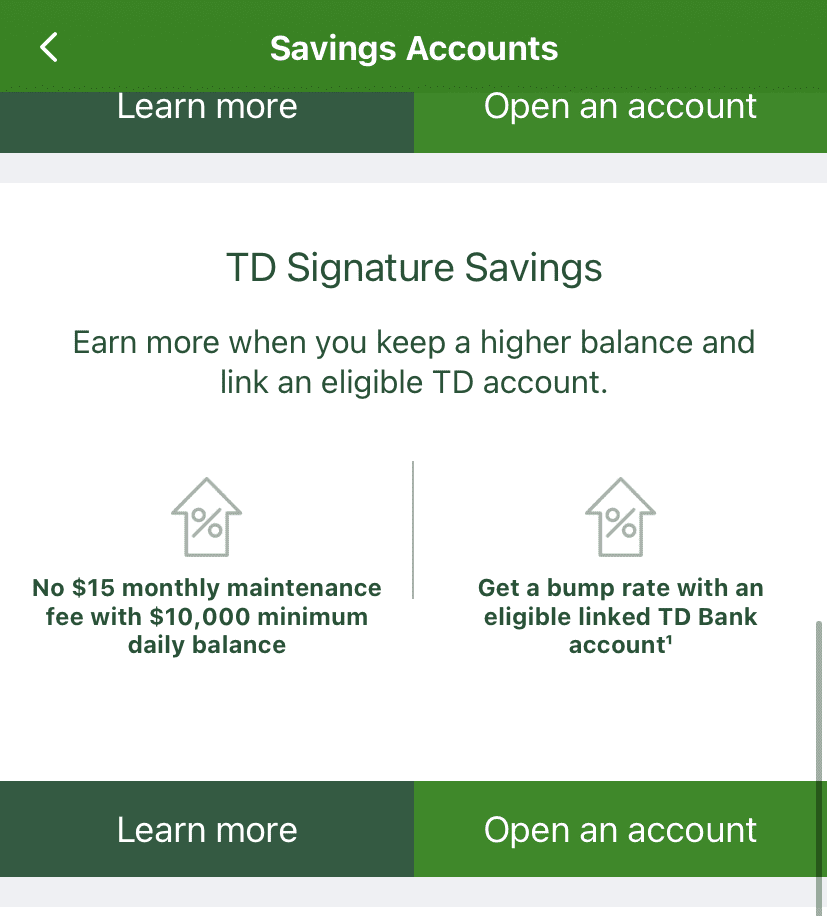Select the top 'Open an account' button
Viewport: 827px width, 916px height.
tap(619, 106)
